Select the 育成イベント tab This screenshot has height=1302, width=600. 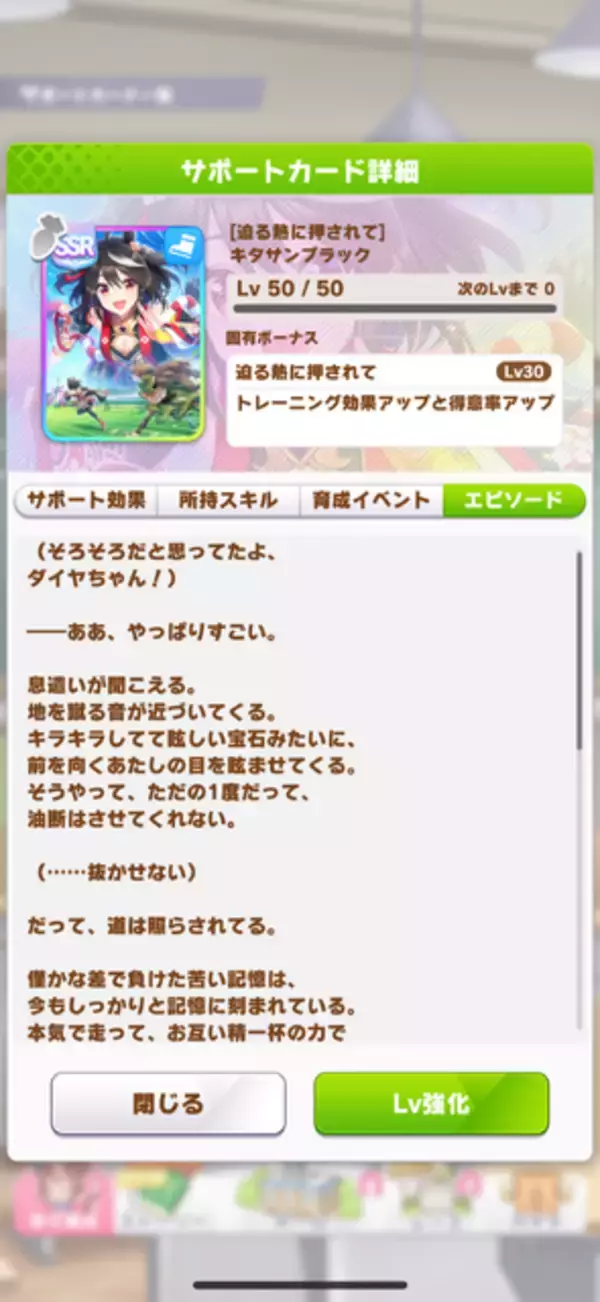click(x=371, y=500)
